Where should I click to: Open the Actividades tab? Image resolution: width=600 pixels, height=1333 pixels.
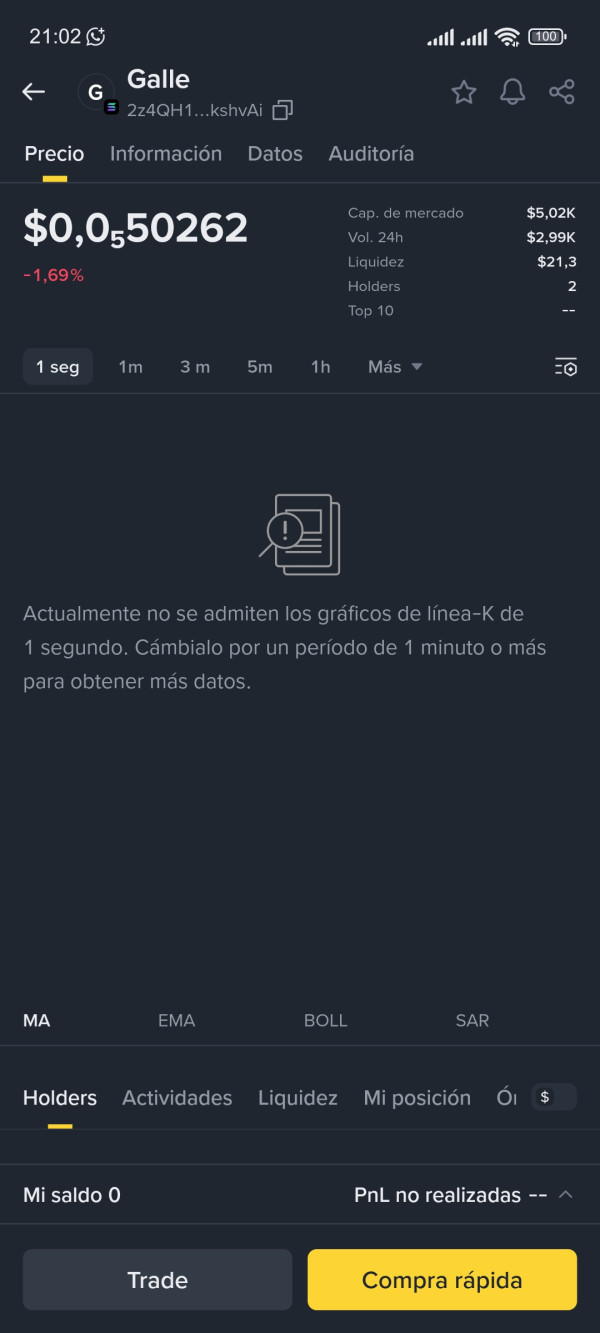[x=177, y=1098]
